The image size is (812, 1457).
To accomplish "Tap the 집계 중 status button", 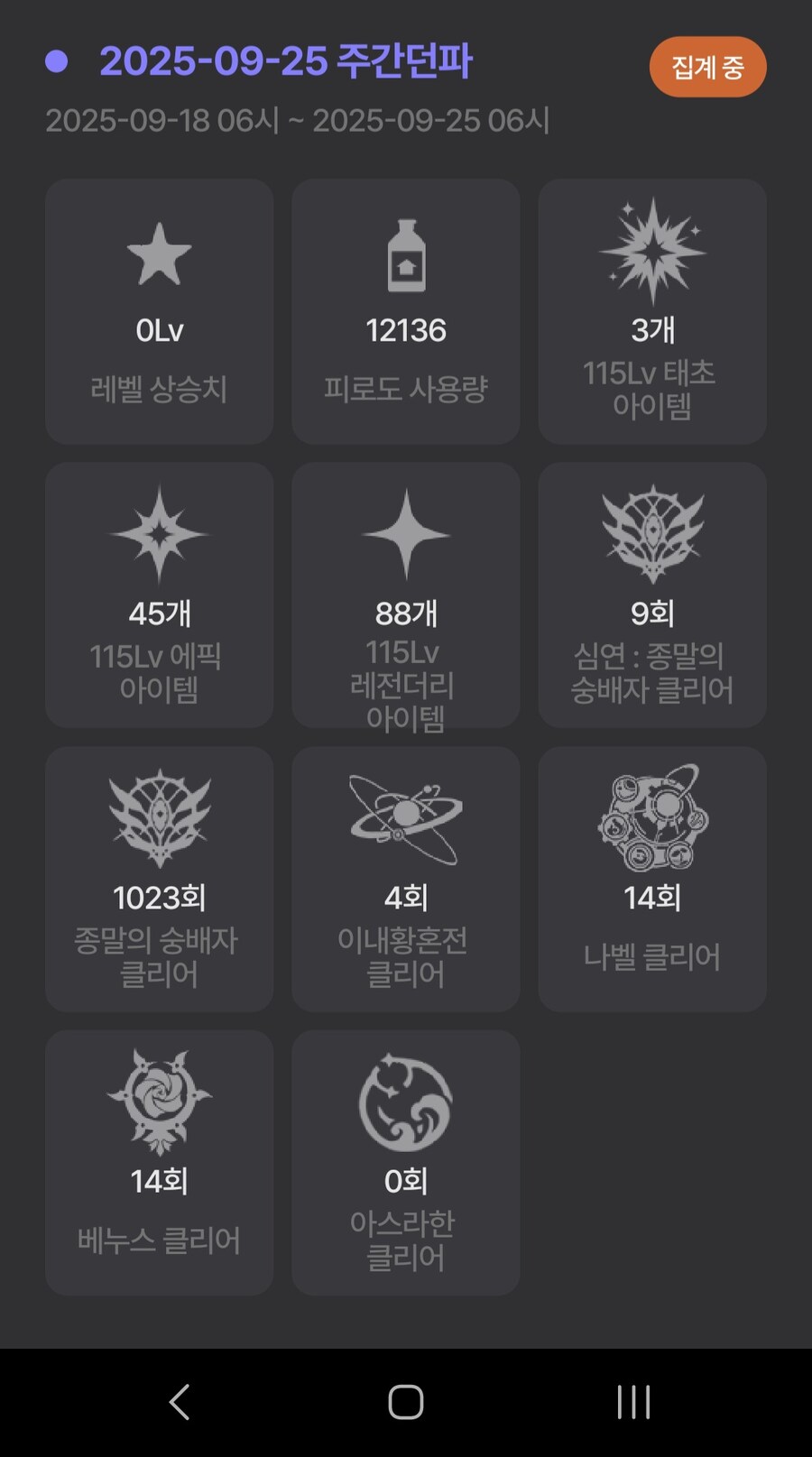I will (707, 67).
